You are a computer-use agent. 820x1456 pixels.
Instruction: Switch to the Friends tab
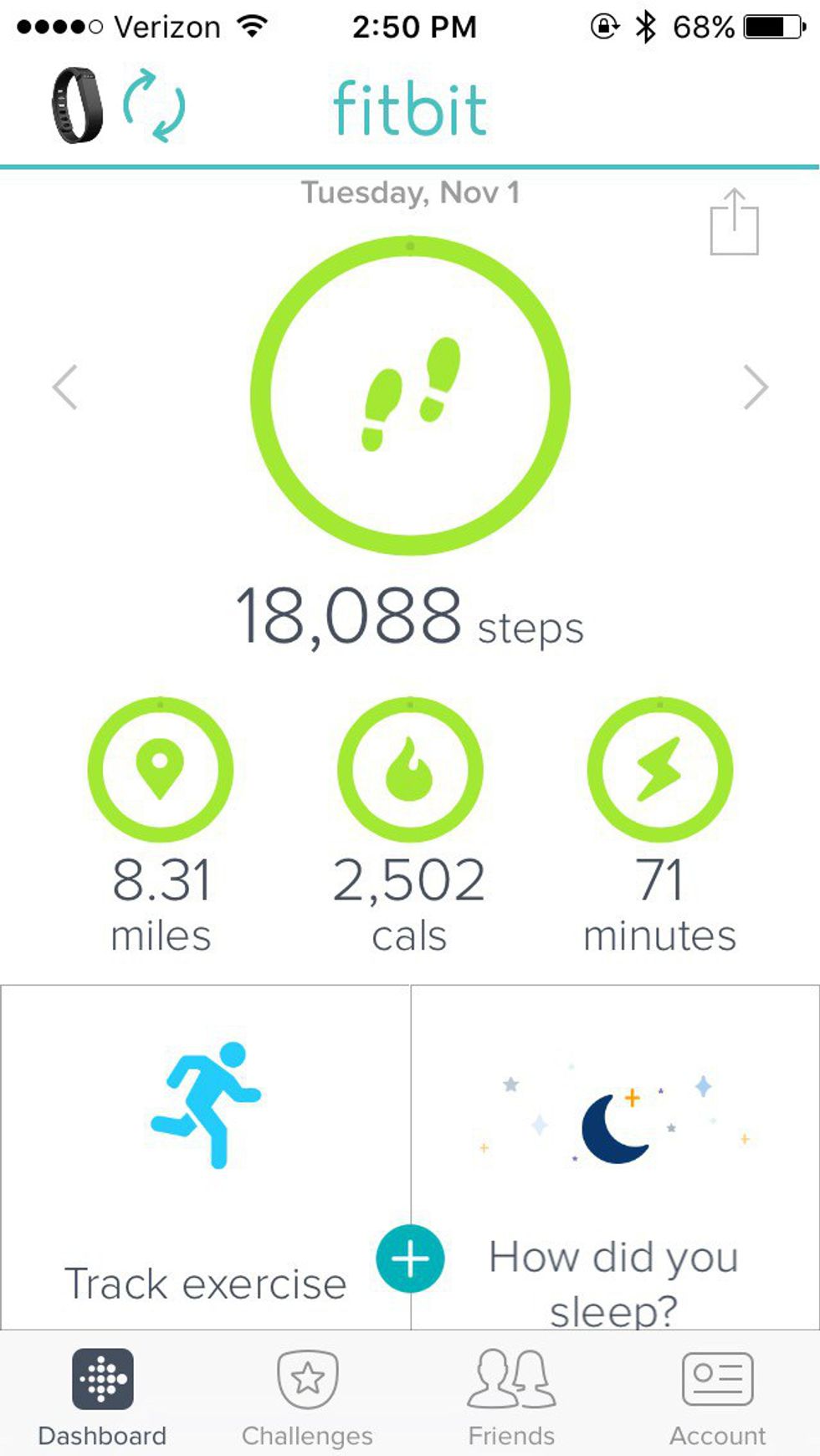pos(511,1397)
